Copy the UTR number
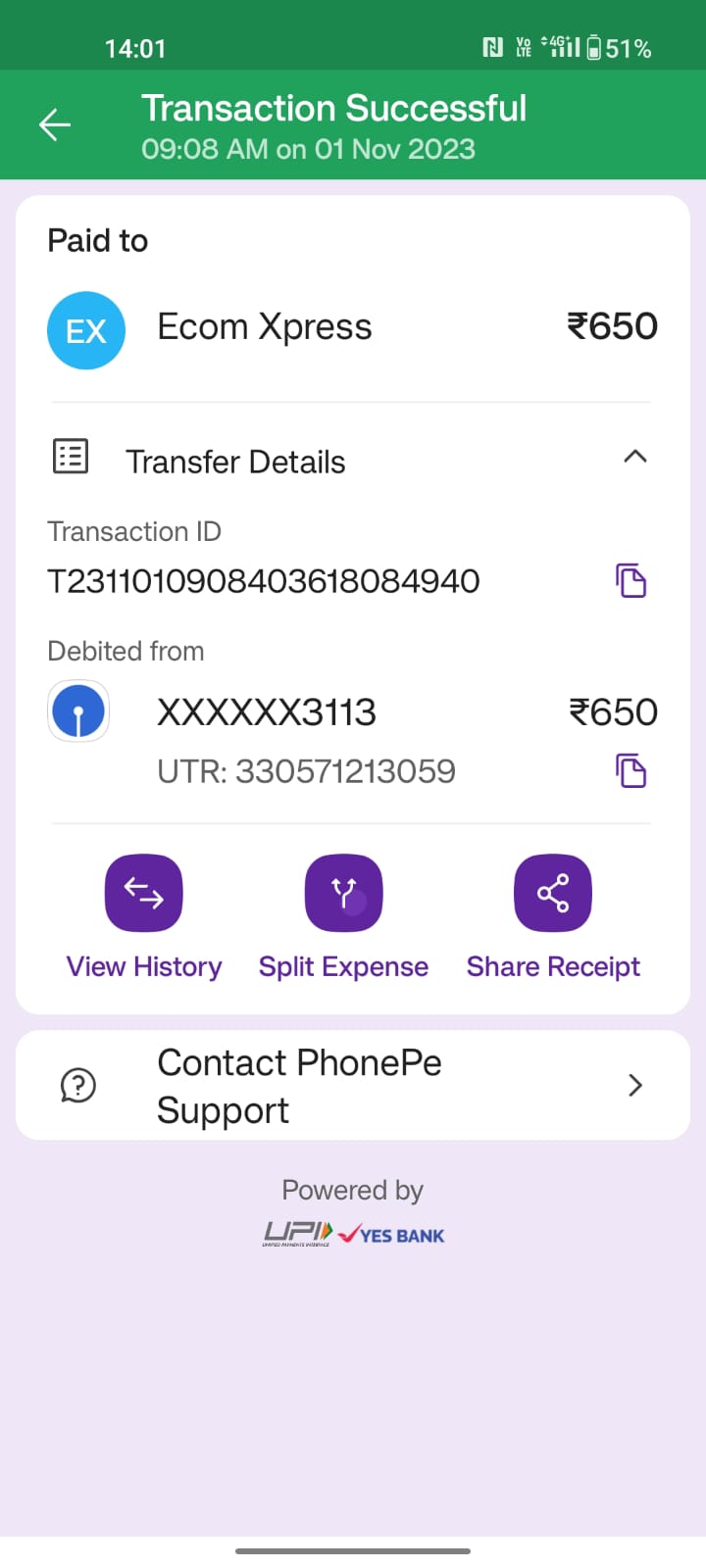The height and width of the screenshot is (1568, 706). (x=630, y=770)
